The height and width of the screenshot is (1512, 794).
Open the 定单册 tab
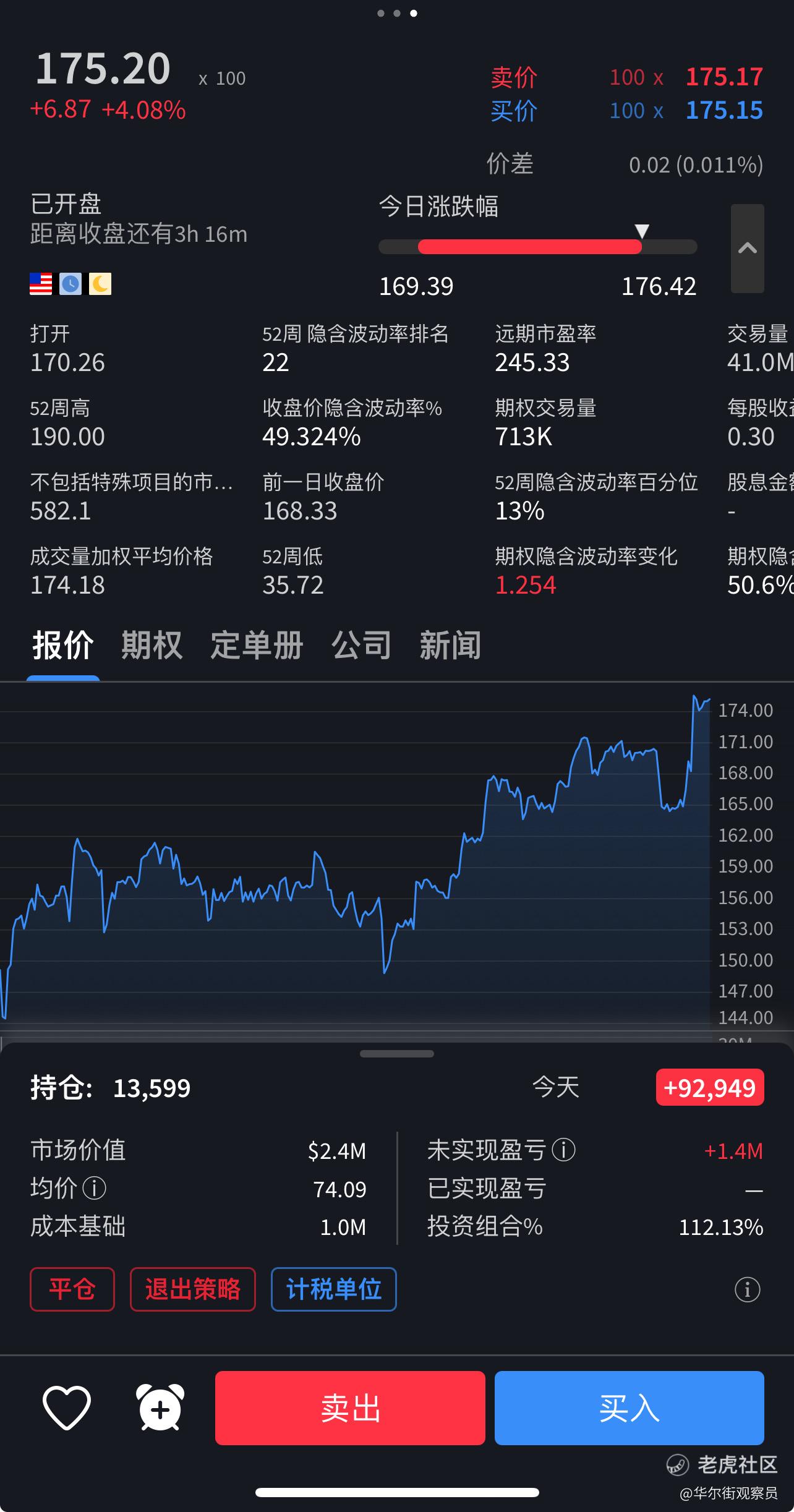click(x=257, y=646)
